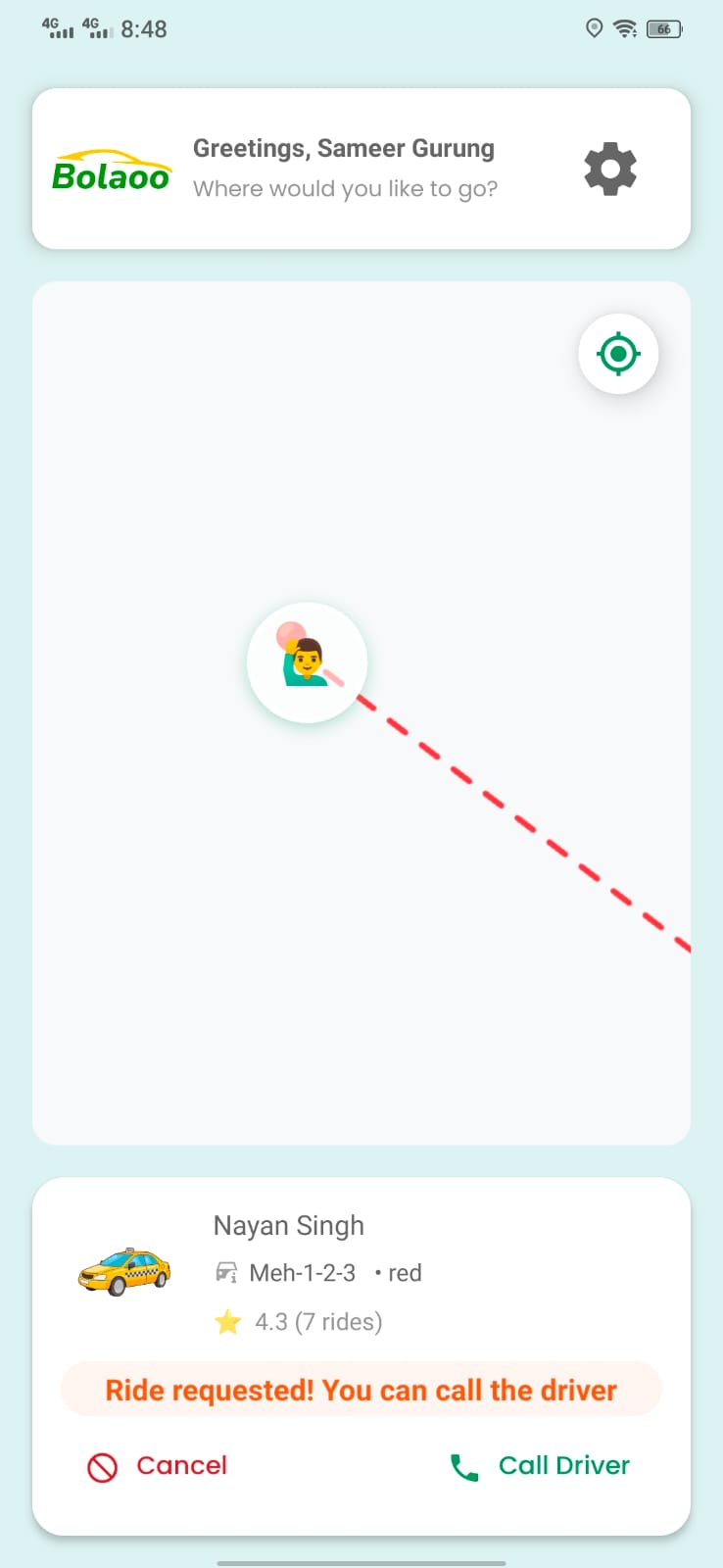Viewport: 723px width, 1568px height.
Task: Tap the rider marker on map
Action: (x=307, y=662)
